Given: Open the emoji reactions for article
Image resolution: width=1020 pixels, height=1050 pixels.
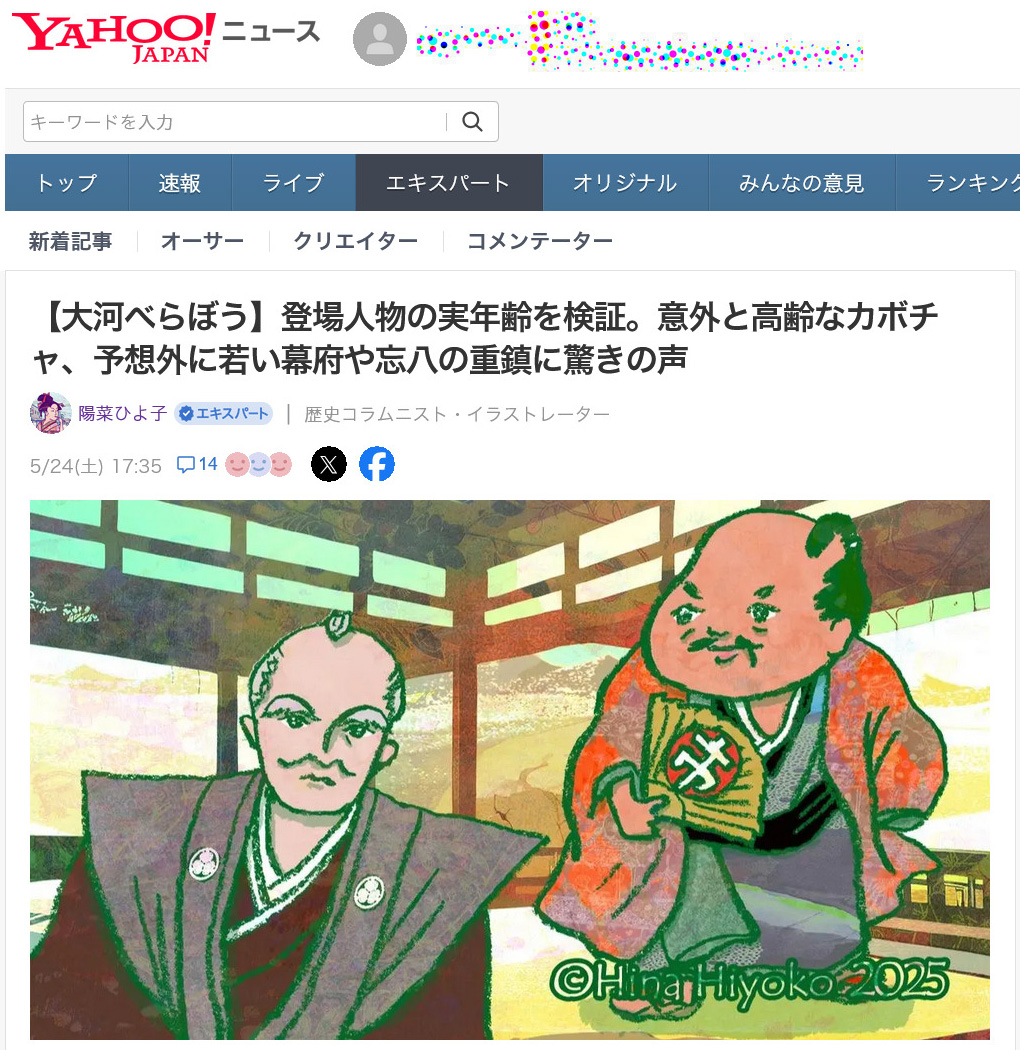Looking at the screenshot, I should (258, 464).
